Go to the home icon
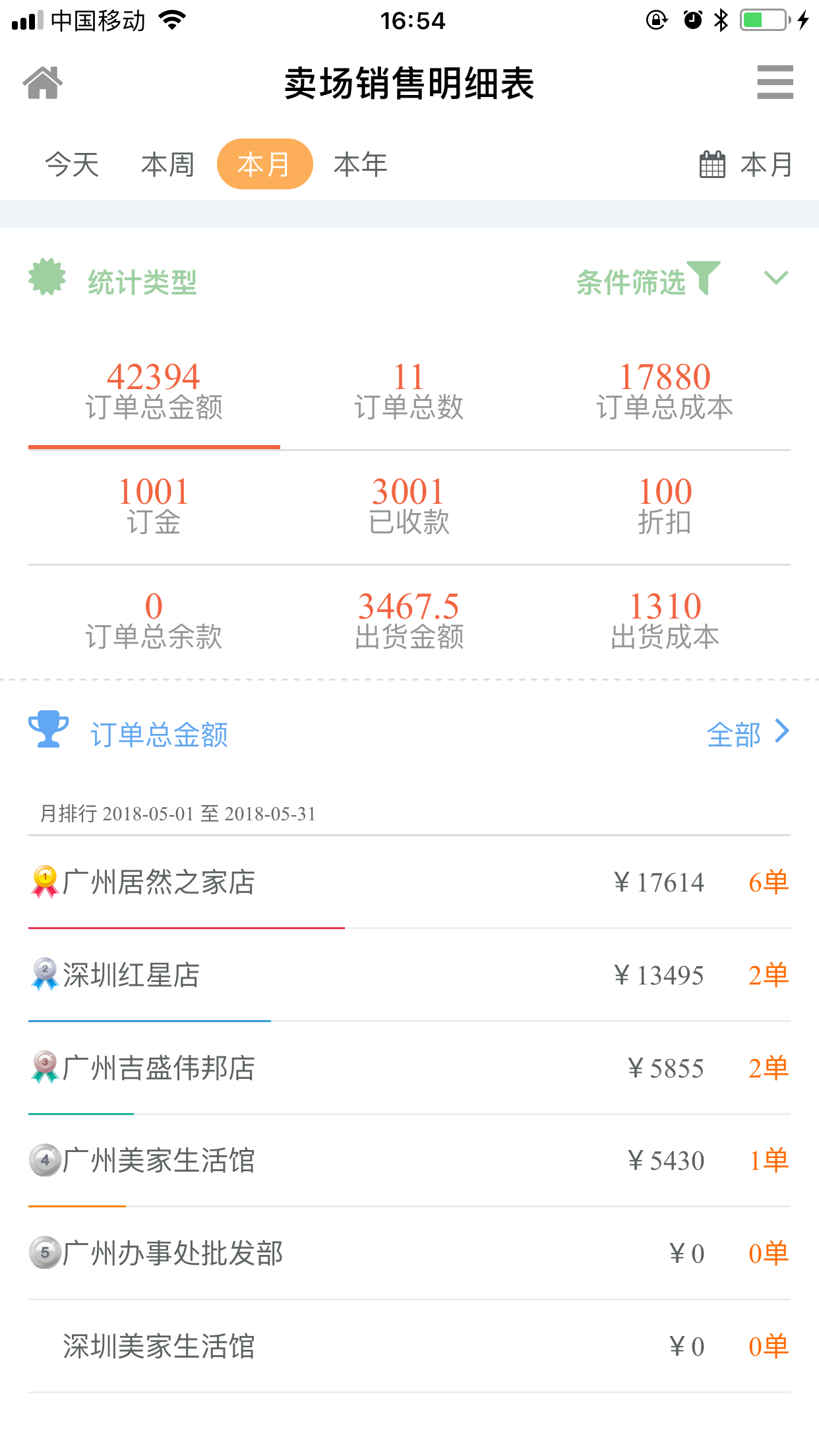The height and width of the screenshot is (1456, 819). pyautogui.click(x=43, y=83)
